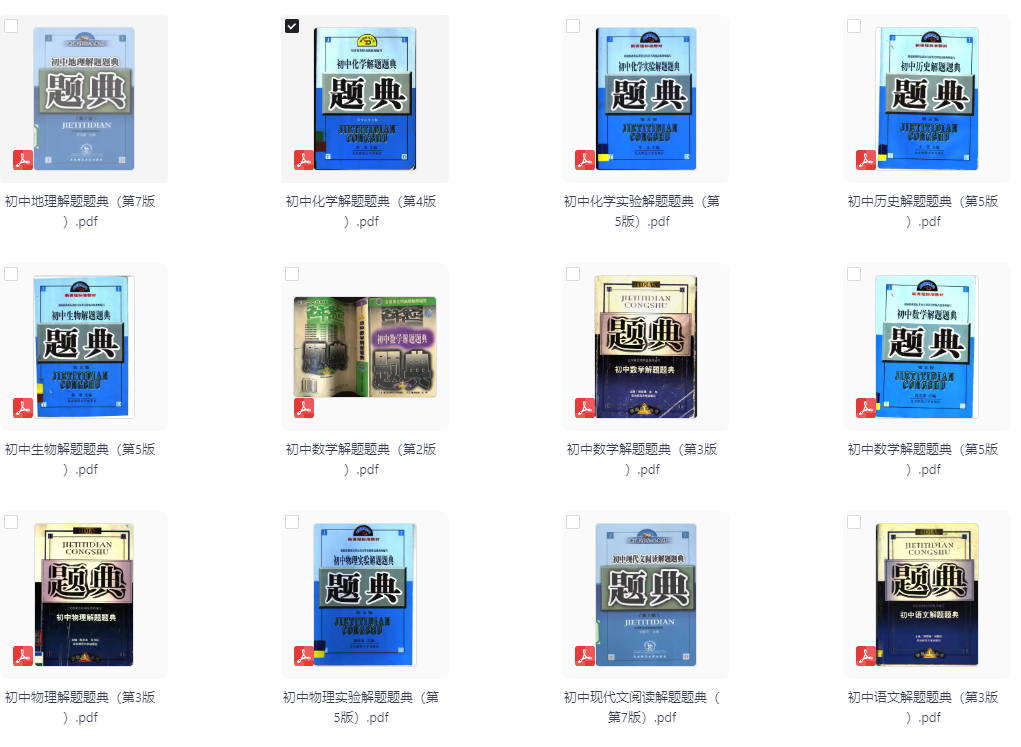1021x747 pixels.
Task: Open 初中语文解题题典（第3版）.pdf
Action: click(926, 594)
